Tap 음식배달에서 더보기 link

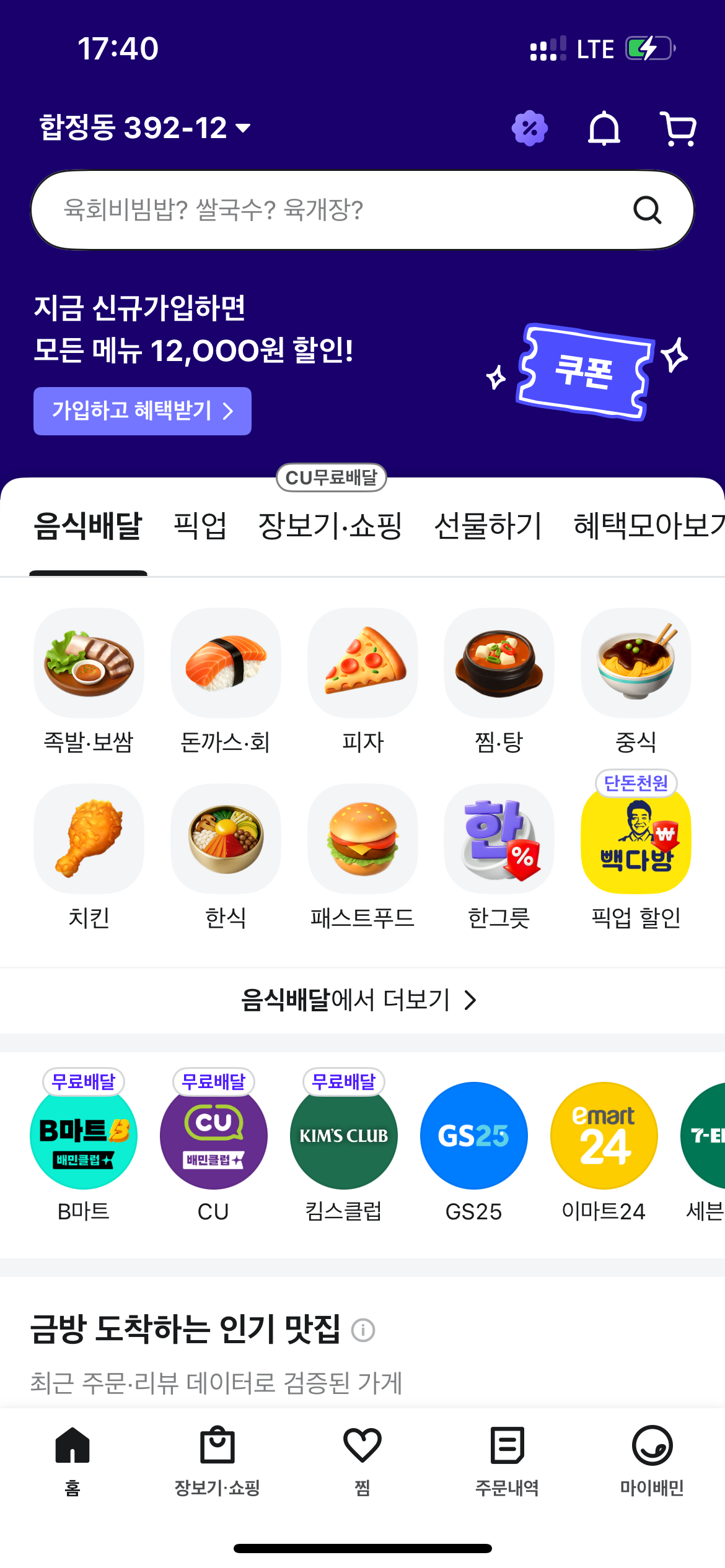(x=359, y=1000)
